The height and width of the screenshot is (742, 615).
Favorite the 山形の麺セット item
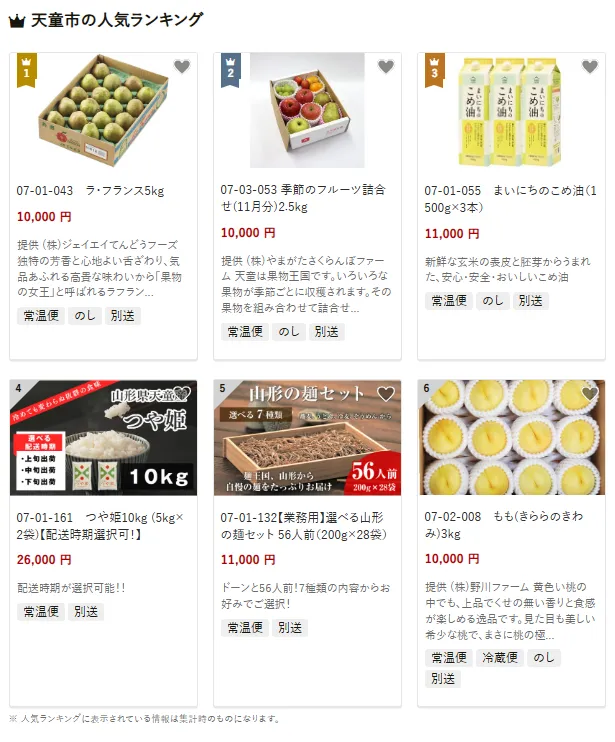(385, 394)
